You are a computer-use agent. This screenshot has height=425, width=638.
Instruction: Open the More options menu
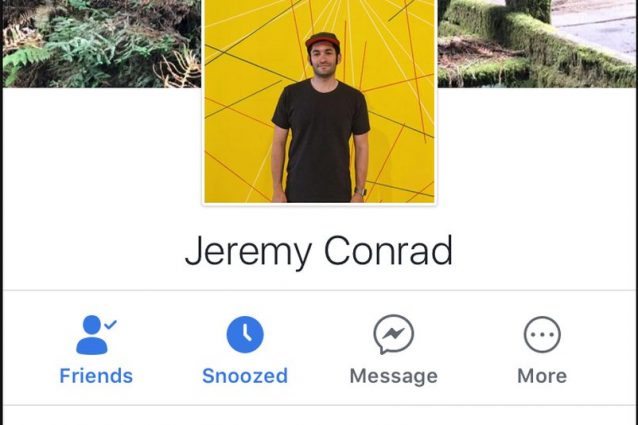(542, 348)
